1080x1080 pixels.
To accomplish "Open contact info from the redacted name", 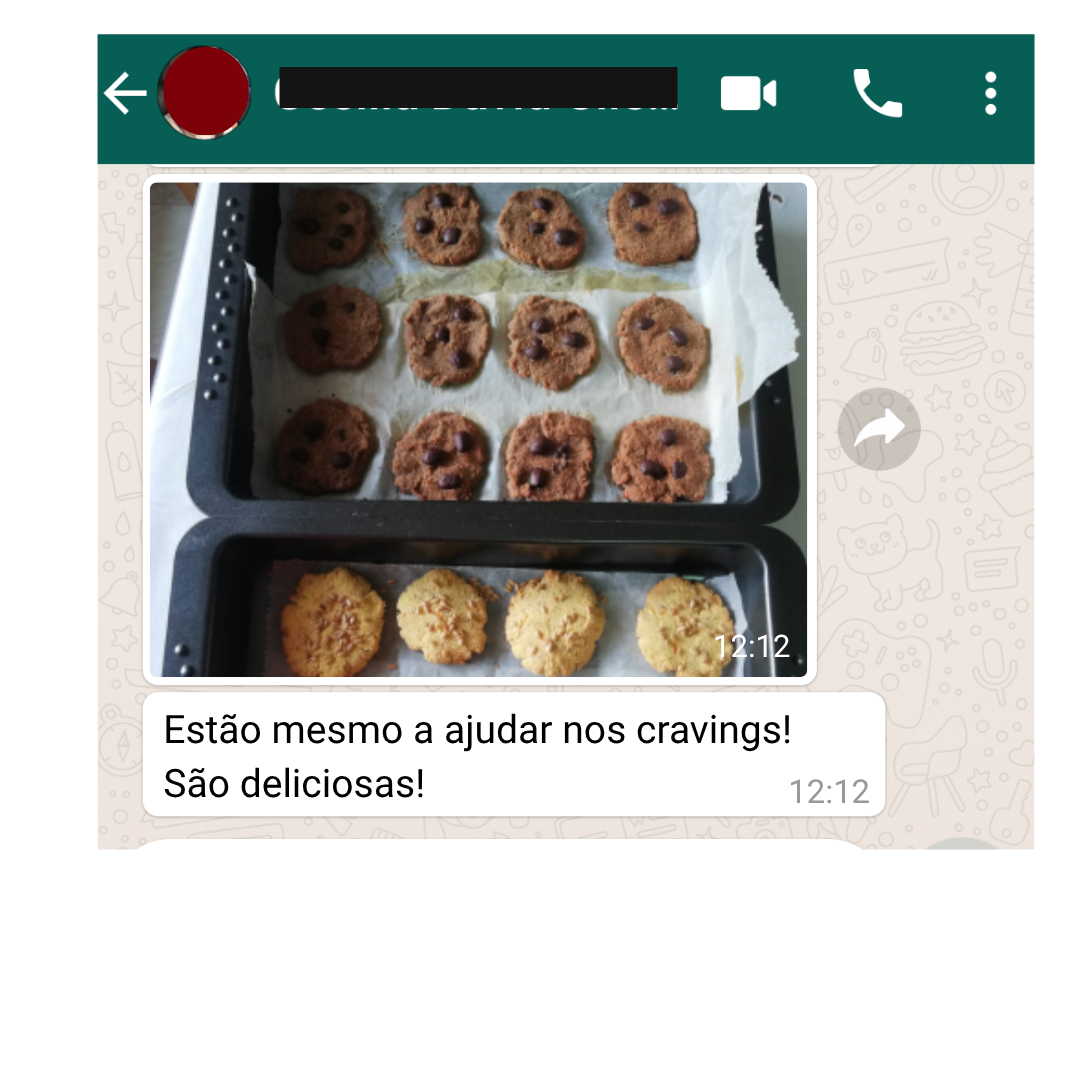I will tap(477, 88).
